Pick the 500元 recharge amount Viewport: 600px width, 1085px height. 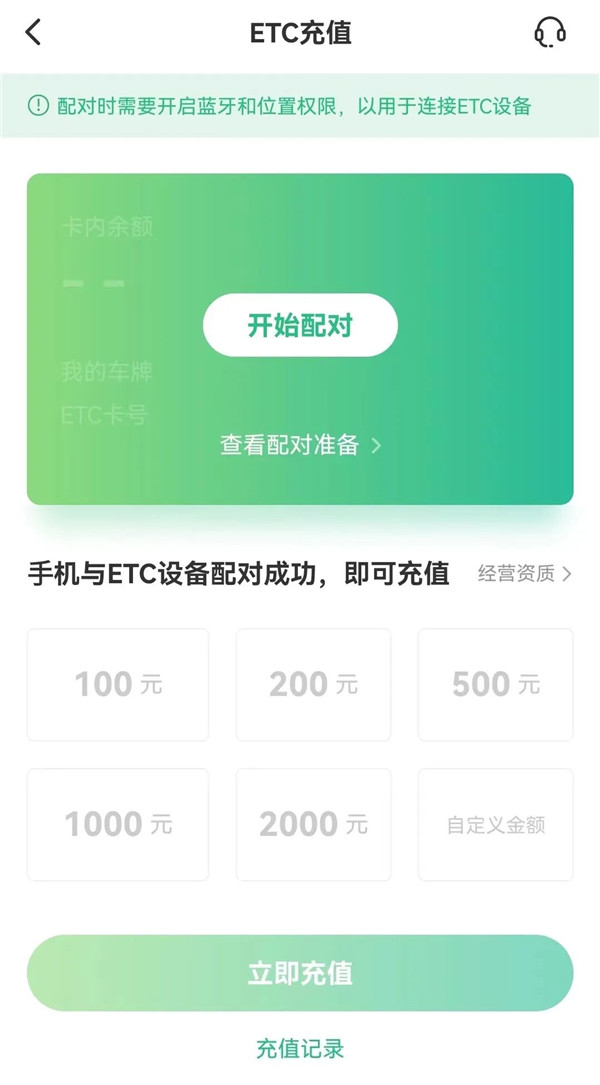click(496, 685)
